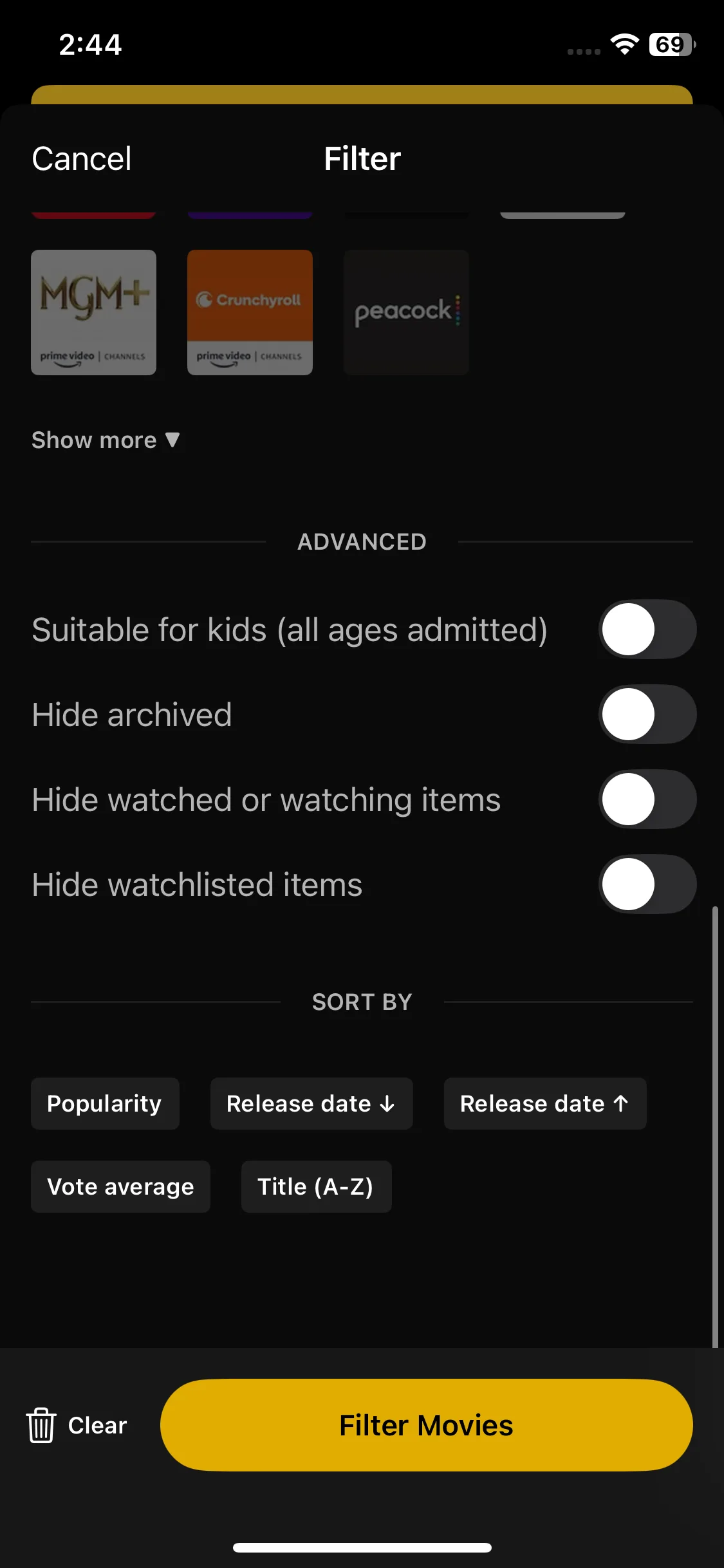Viewport: 724px width, 1568px height.
Task: Select the MGM+ Prime Video channel tile
Action: [93, 312]
